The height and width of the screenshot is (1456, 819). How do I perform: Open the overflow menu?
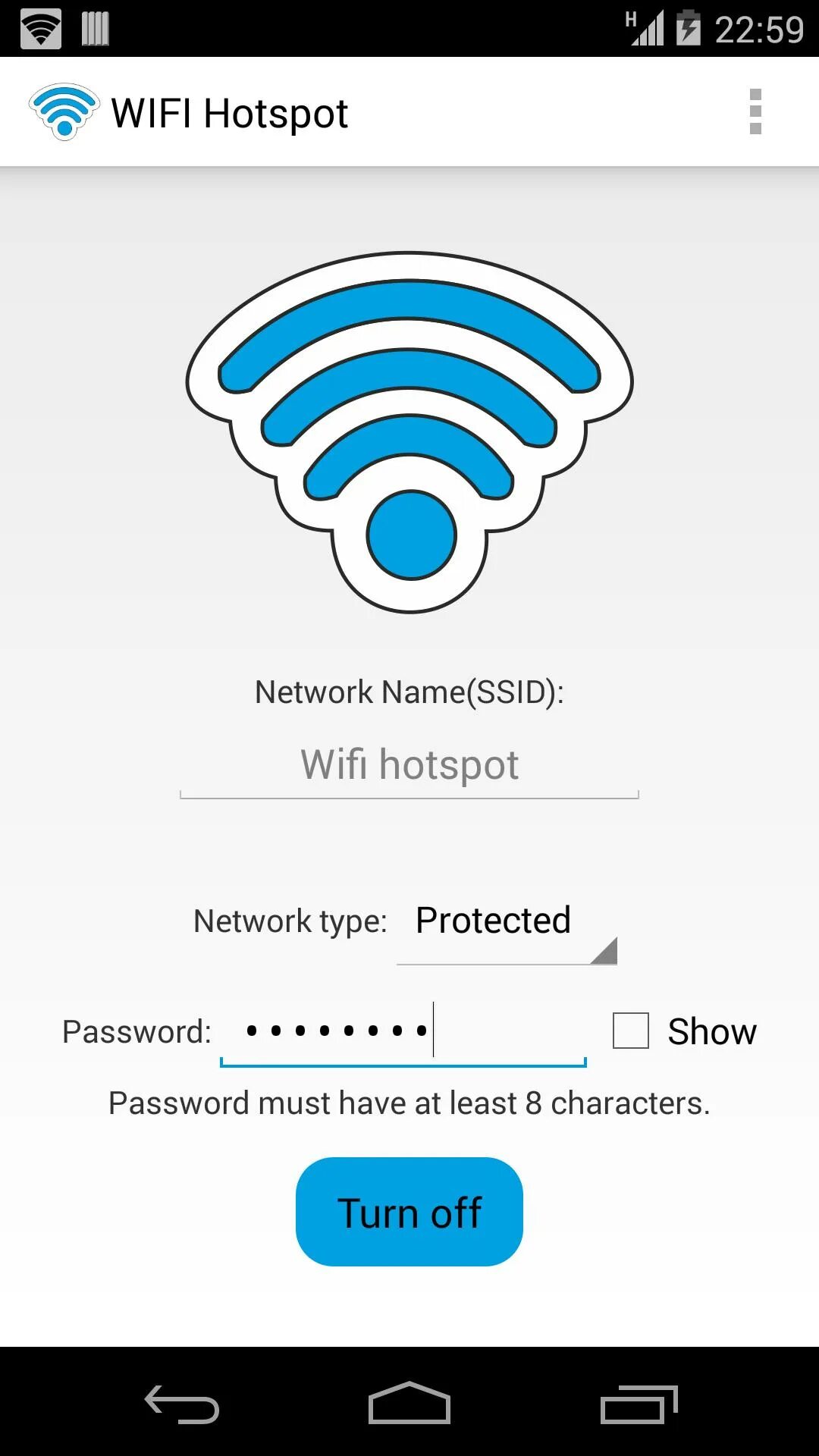[x=755, y=111]
